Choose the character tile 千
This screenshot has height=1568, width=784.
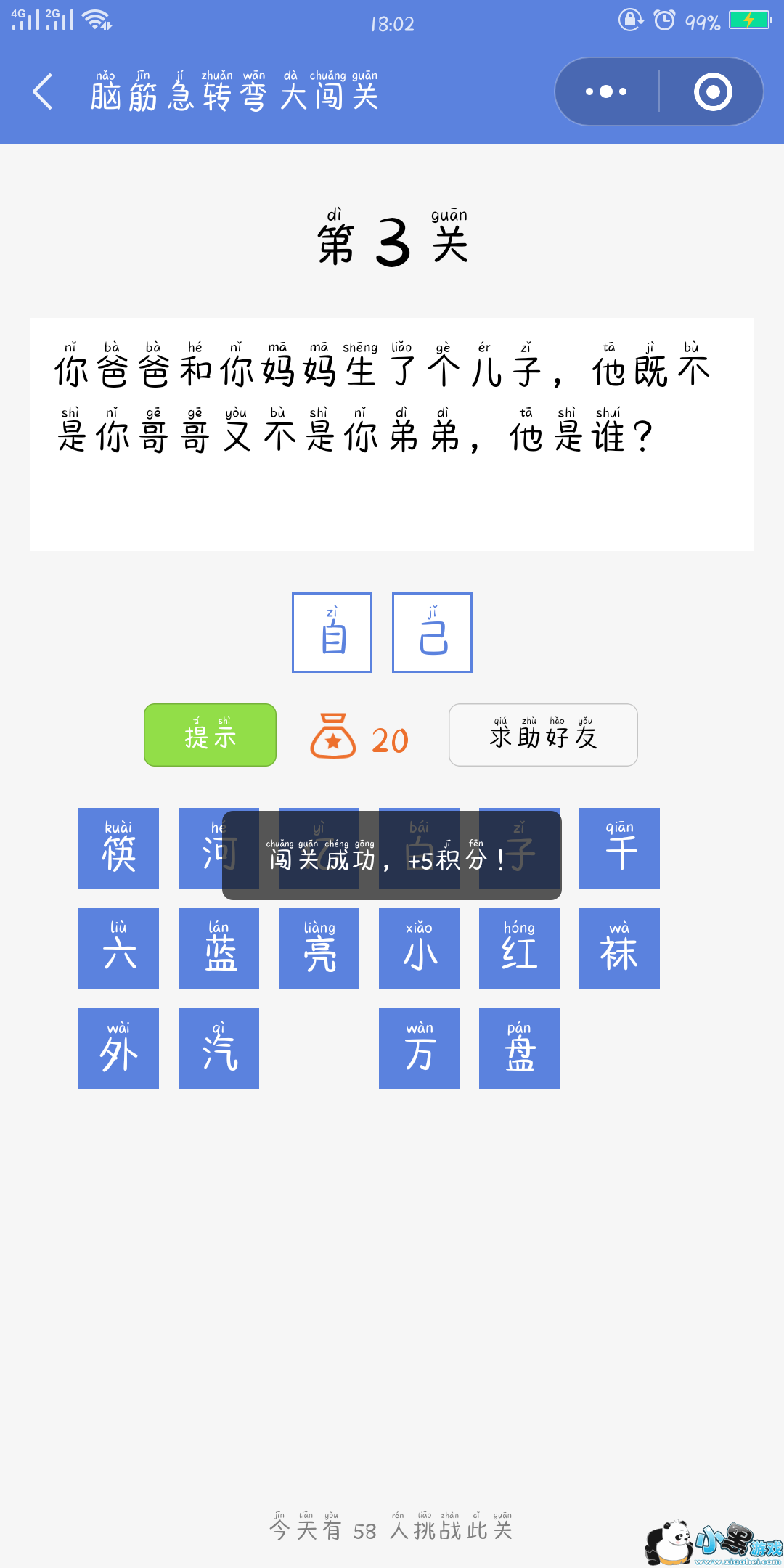[619, 848]
